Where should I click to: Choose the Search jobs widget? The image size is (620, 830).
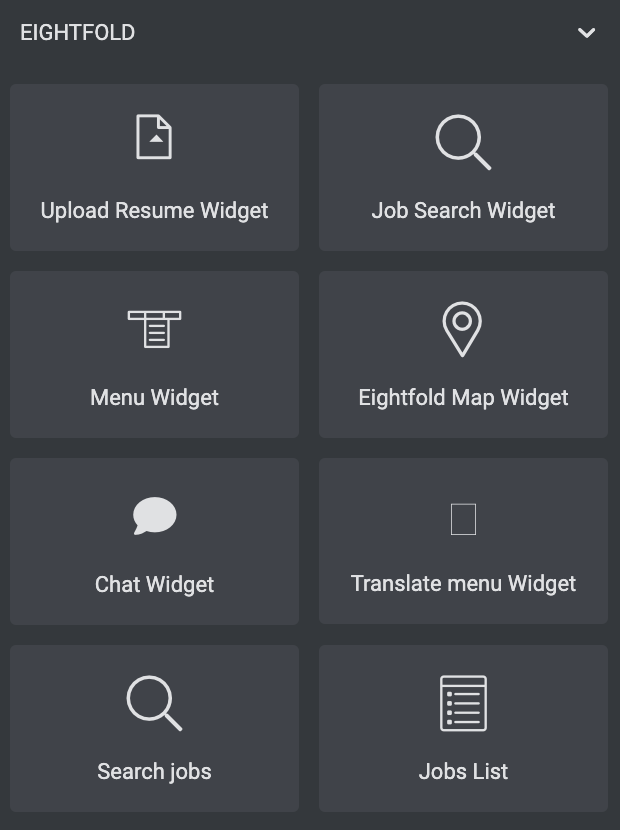click(154, 728)
